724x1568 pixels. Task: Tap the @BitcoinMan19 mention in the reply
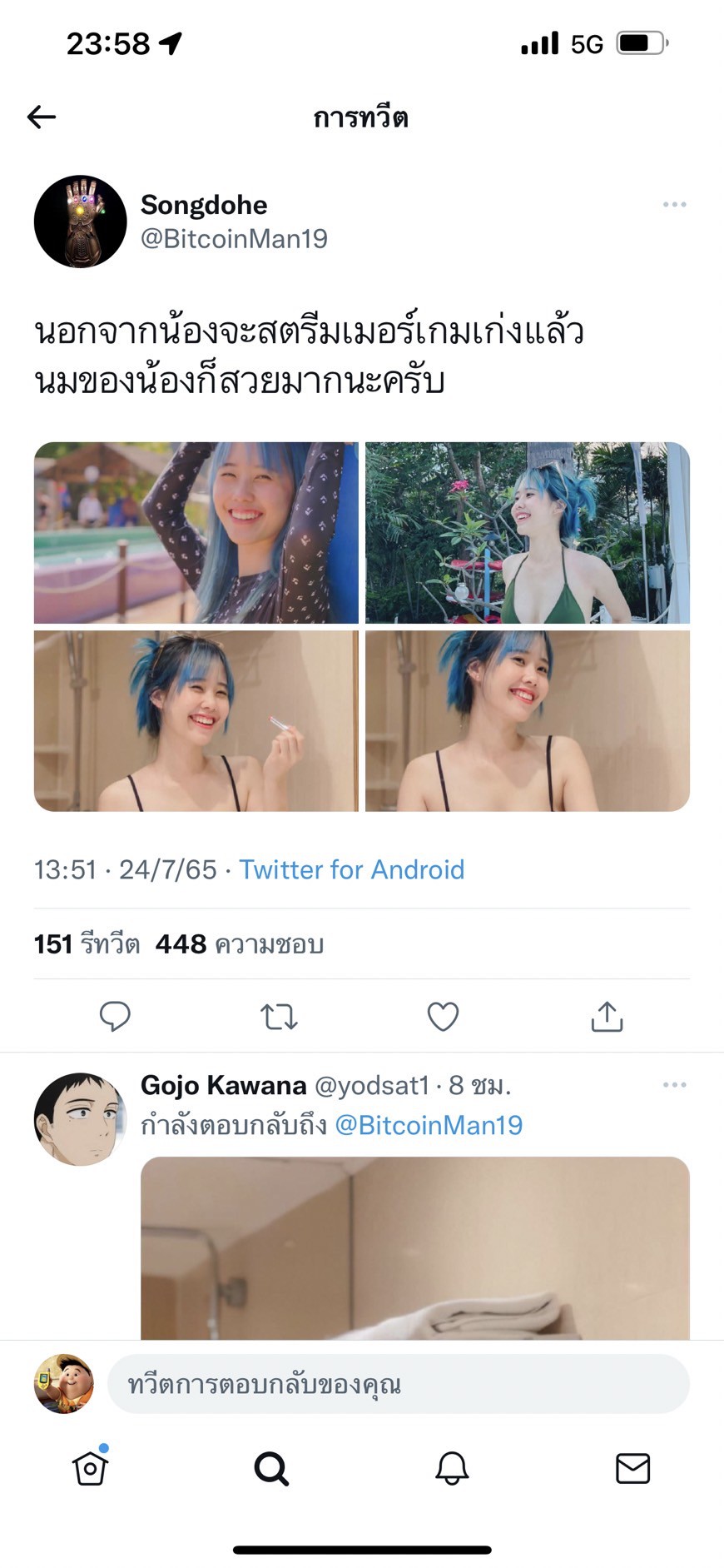429,1125
